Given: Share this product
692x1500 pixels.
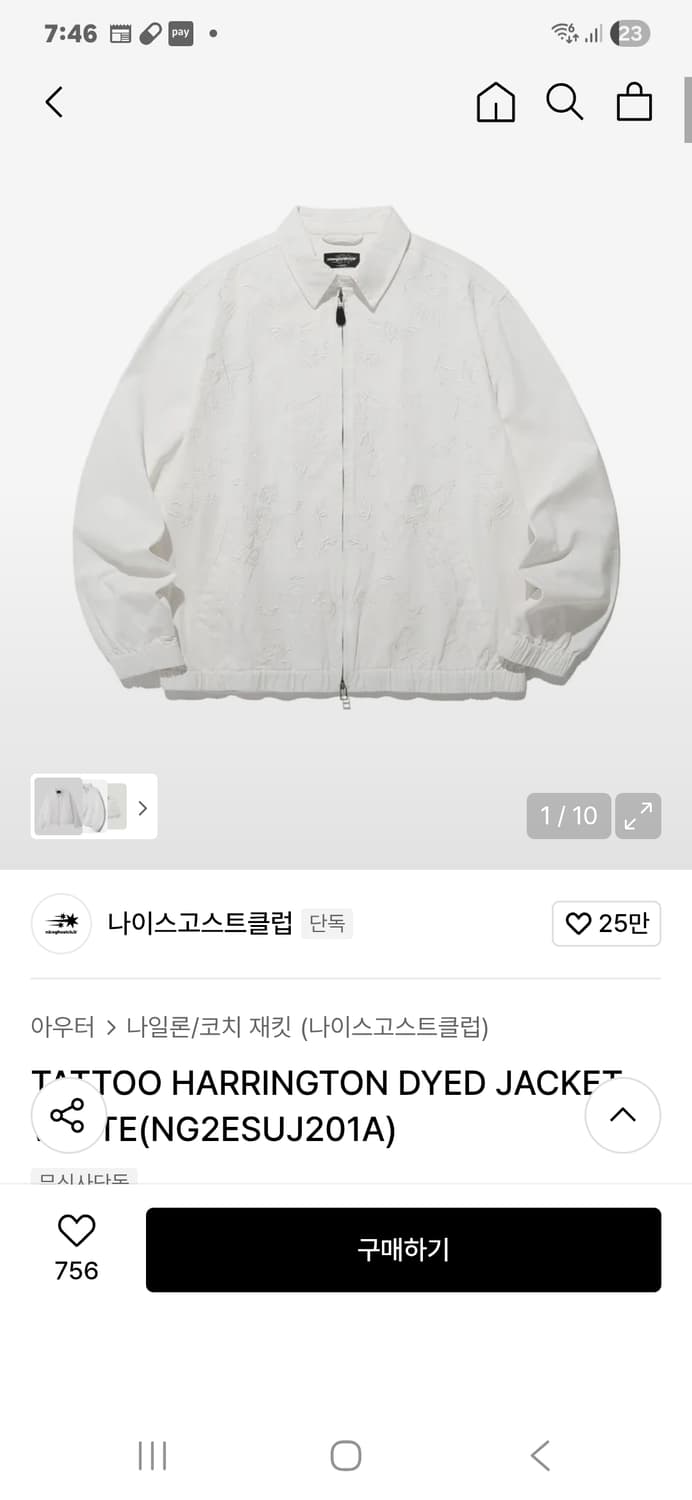Looking at the screenshot, I should coord(67,1115).
